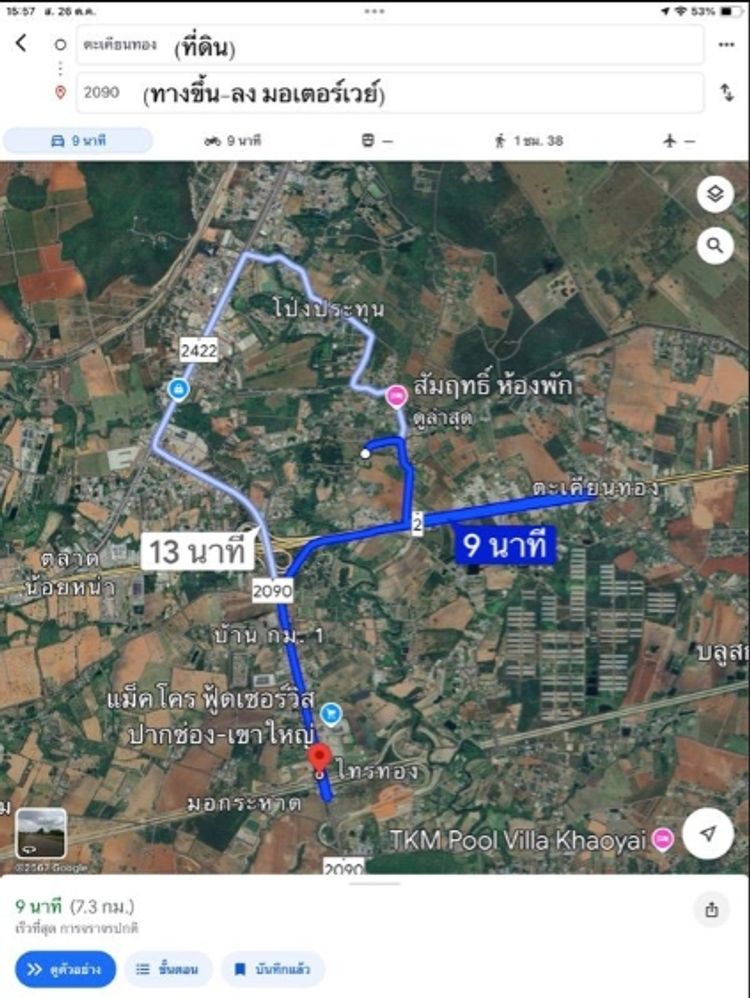Center map on my current location

(708, 834)
